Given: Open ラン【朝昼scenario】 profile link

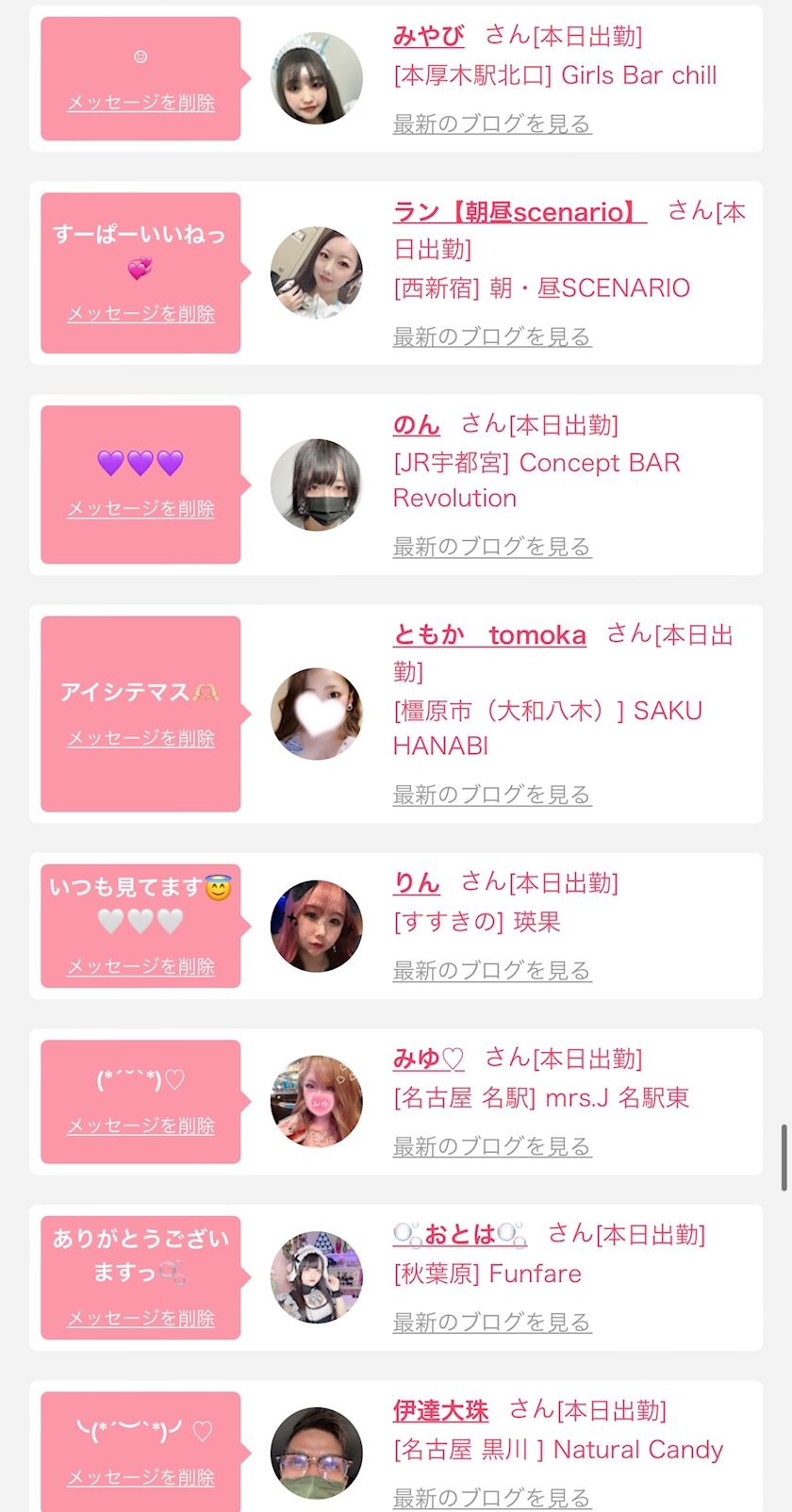Looking at the screenshot, I should click(x=520, y=211).
